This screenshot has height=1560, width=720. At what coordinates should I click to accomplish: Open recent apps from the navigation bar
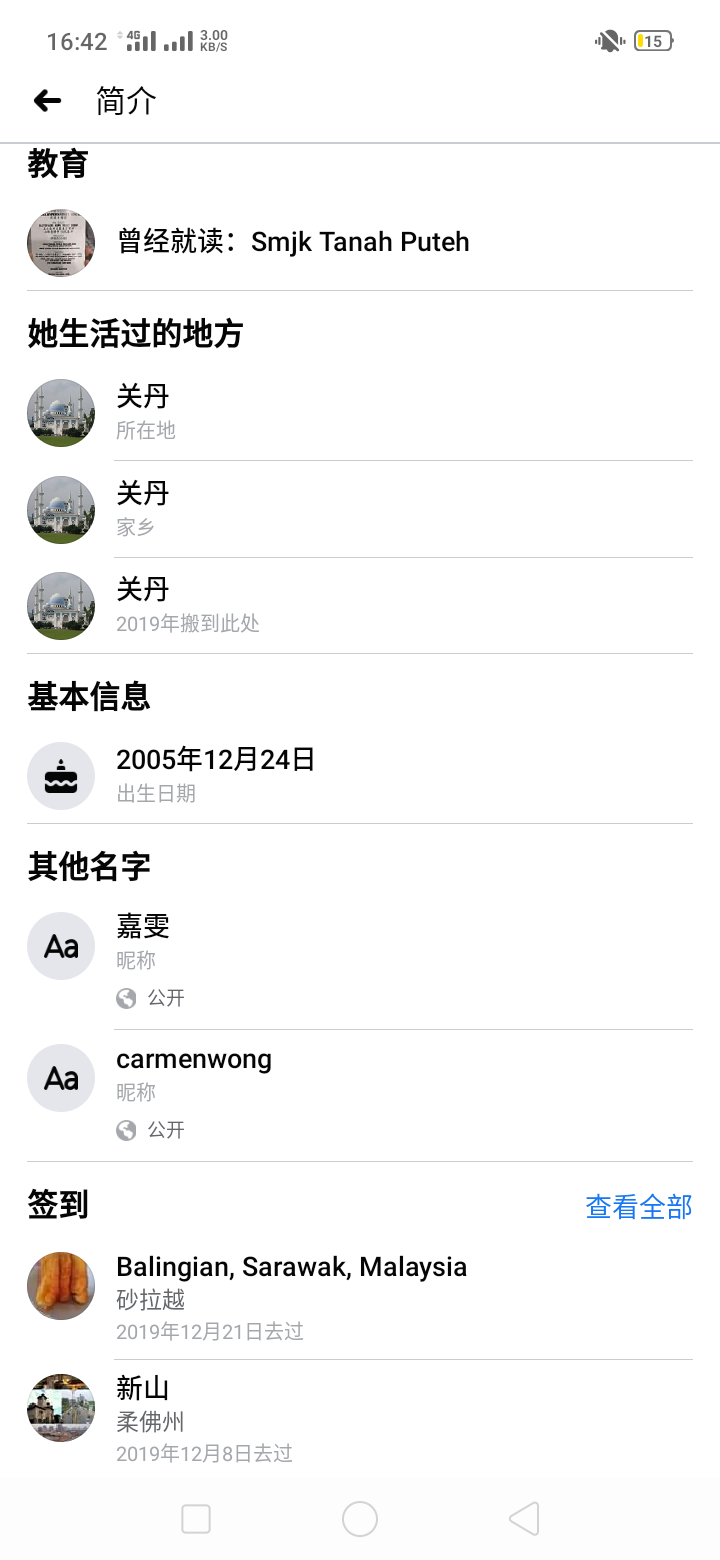click(196, 1519)
